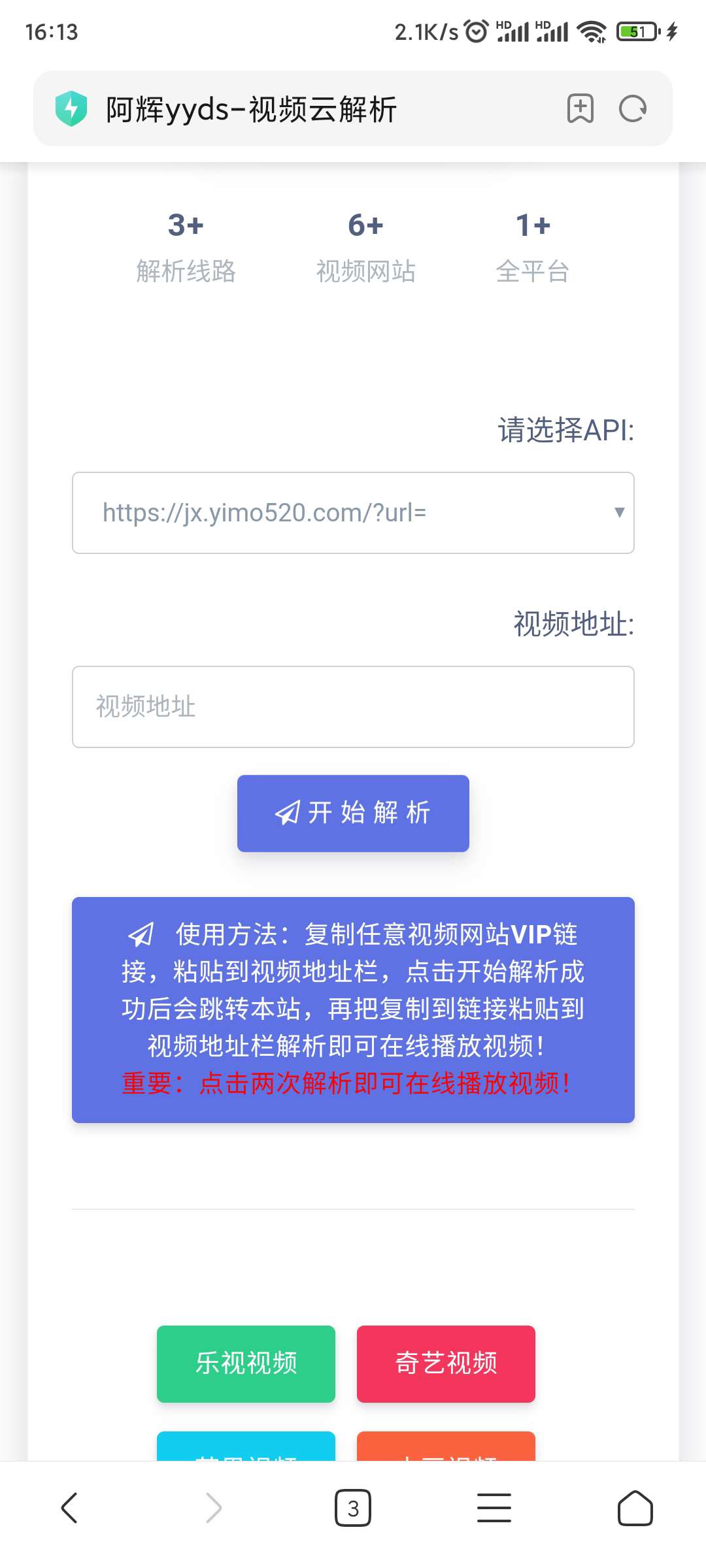
Task: Tap the add-bookmark icon in address bar
Action: tap(580, 108)
